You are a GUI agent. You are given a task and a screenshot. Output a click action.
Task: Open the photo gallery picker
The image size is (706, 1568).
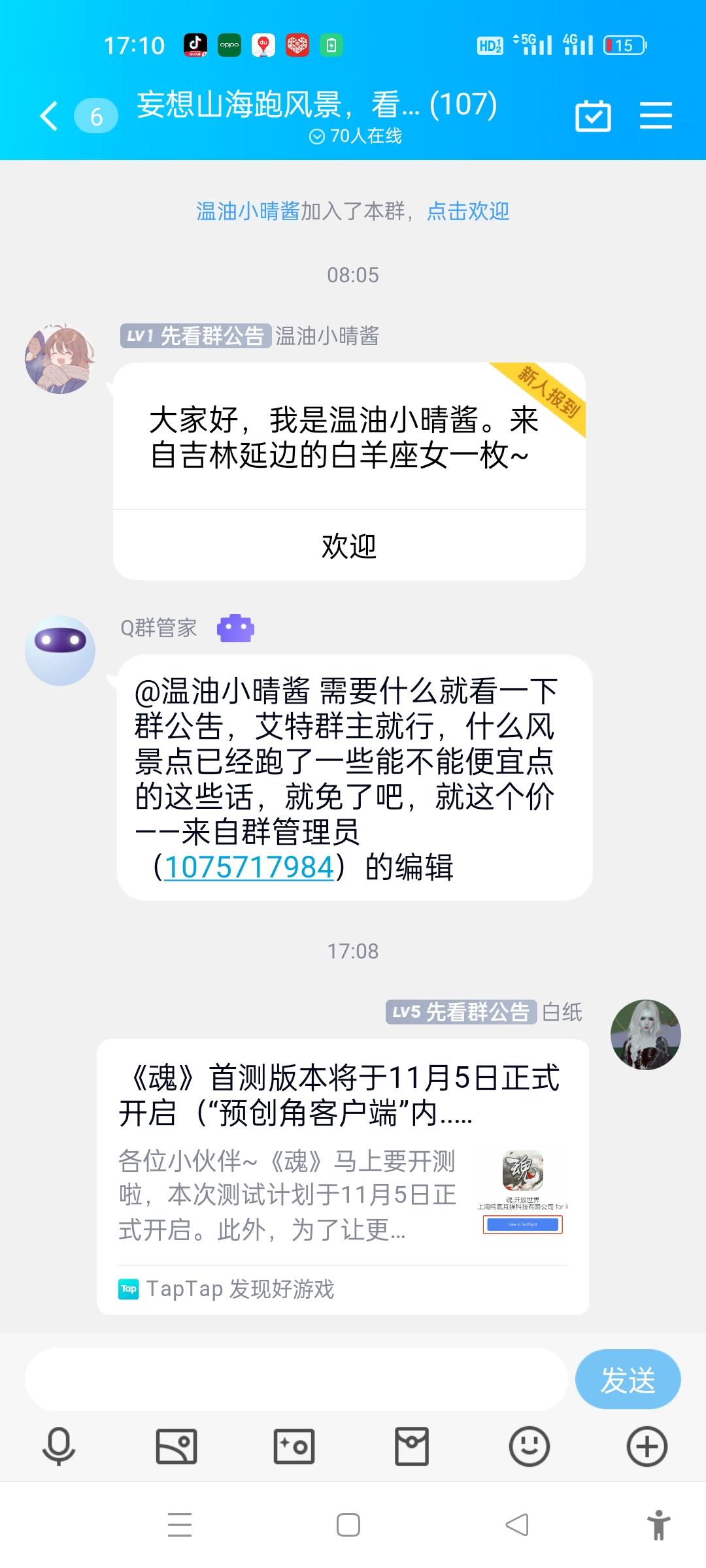point(176,1446)
